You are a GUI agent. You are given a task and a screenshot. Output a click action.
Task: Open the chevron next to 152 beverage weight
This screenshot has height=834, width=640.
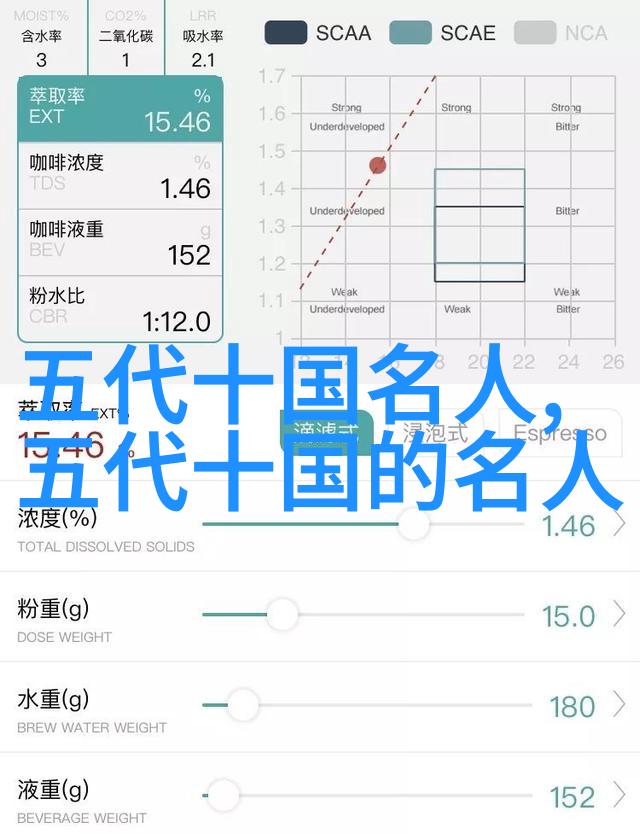tap(620, 796)
